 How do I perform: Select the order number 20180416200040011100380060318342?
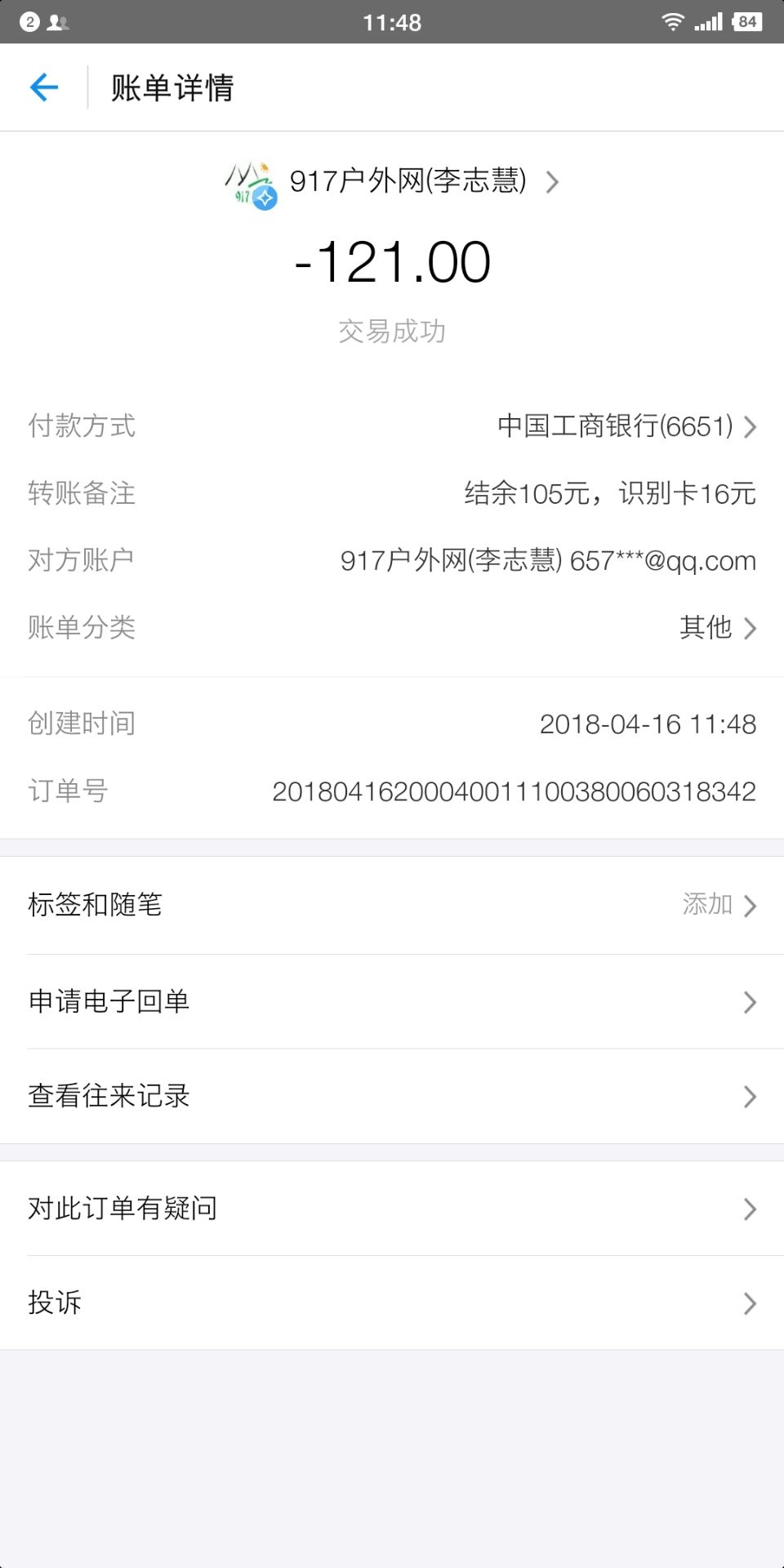pos(513,791)
